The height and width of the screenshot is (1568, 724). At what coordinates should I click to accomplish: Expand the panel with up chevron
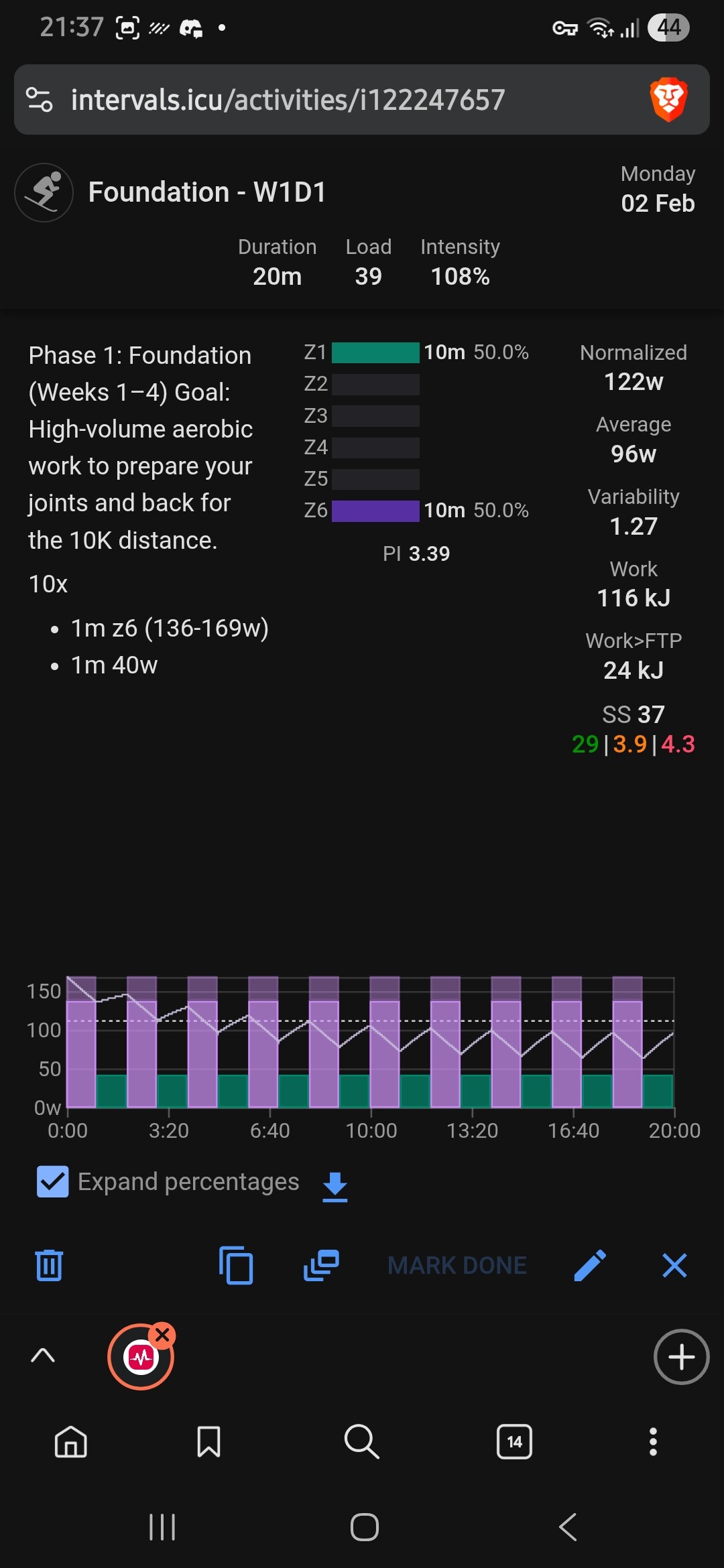[x=43, y=1356]
